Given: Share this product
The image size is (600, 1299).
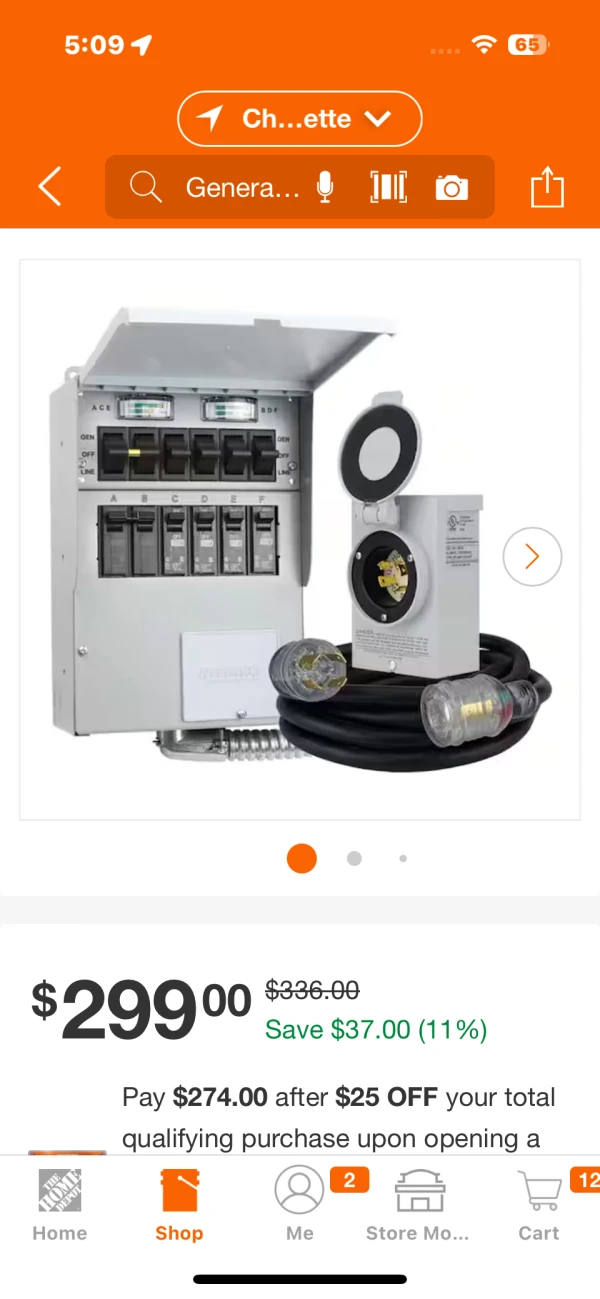Looking at the screenshot, I should (547, 187).
